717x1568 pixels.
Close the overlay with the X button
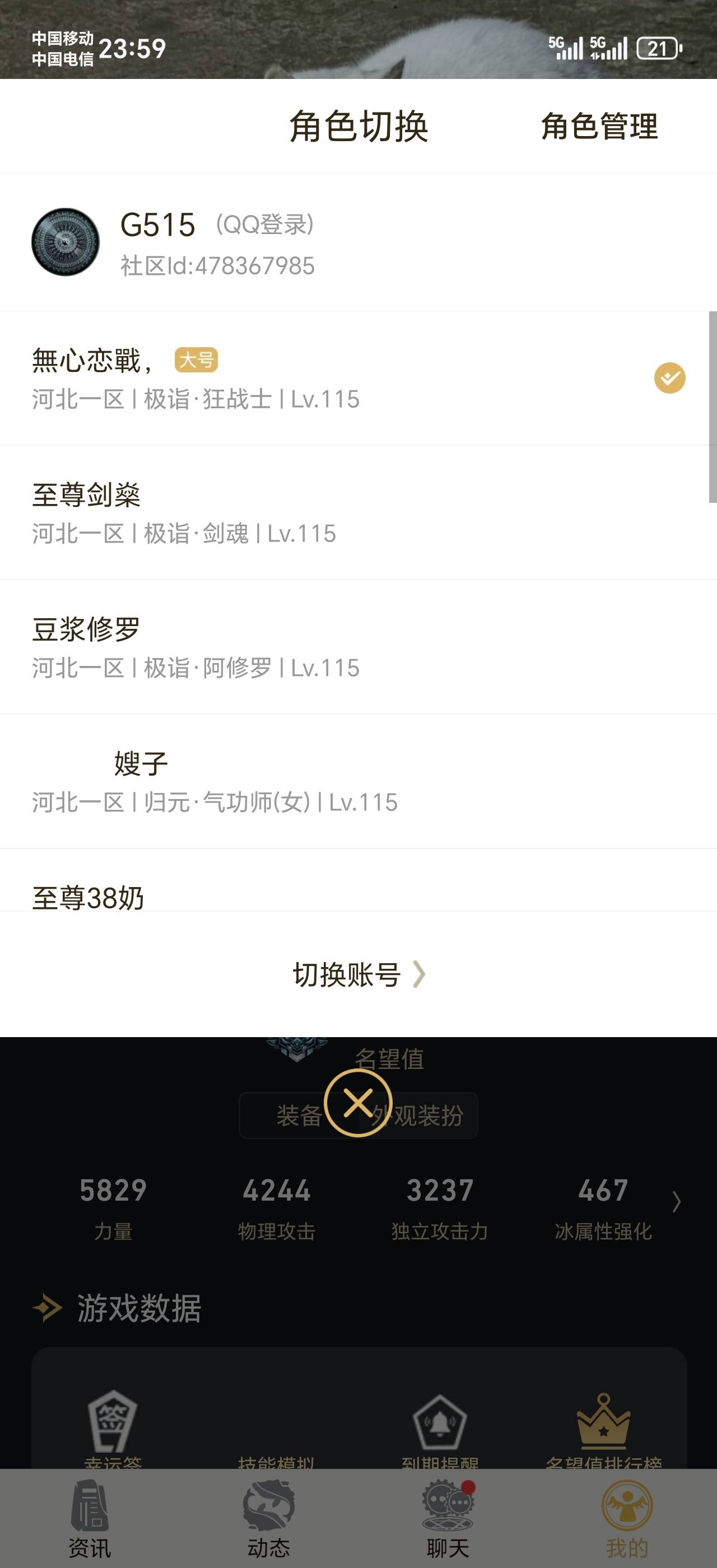[358, 1114]
